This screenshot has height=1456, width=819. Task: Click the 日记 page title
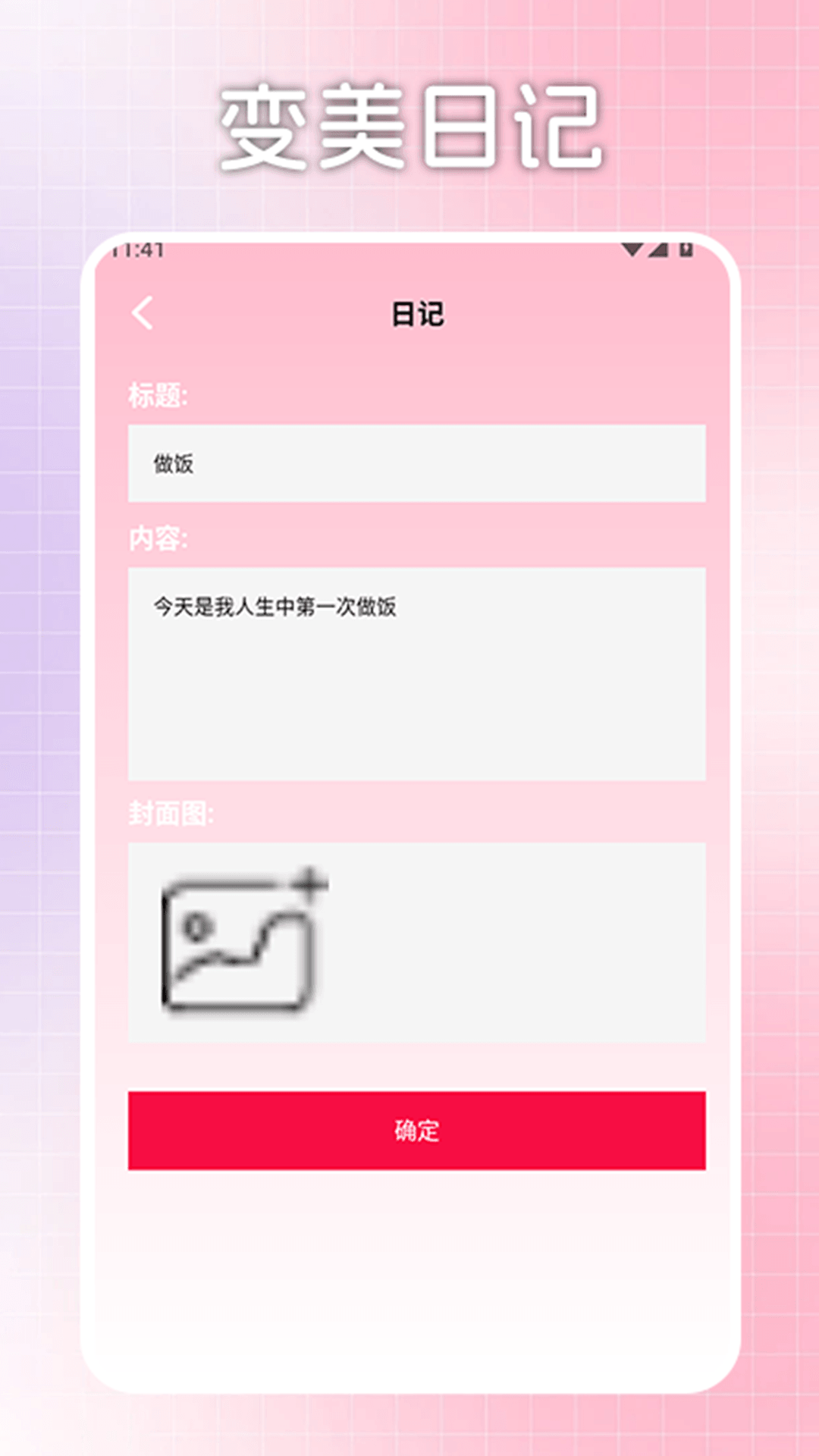click(x=416, y=312)
